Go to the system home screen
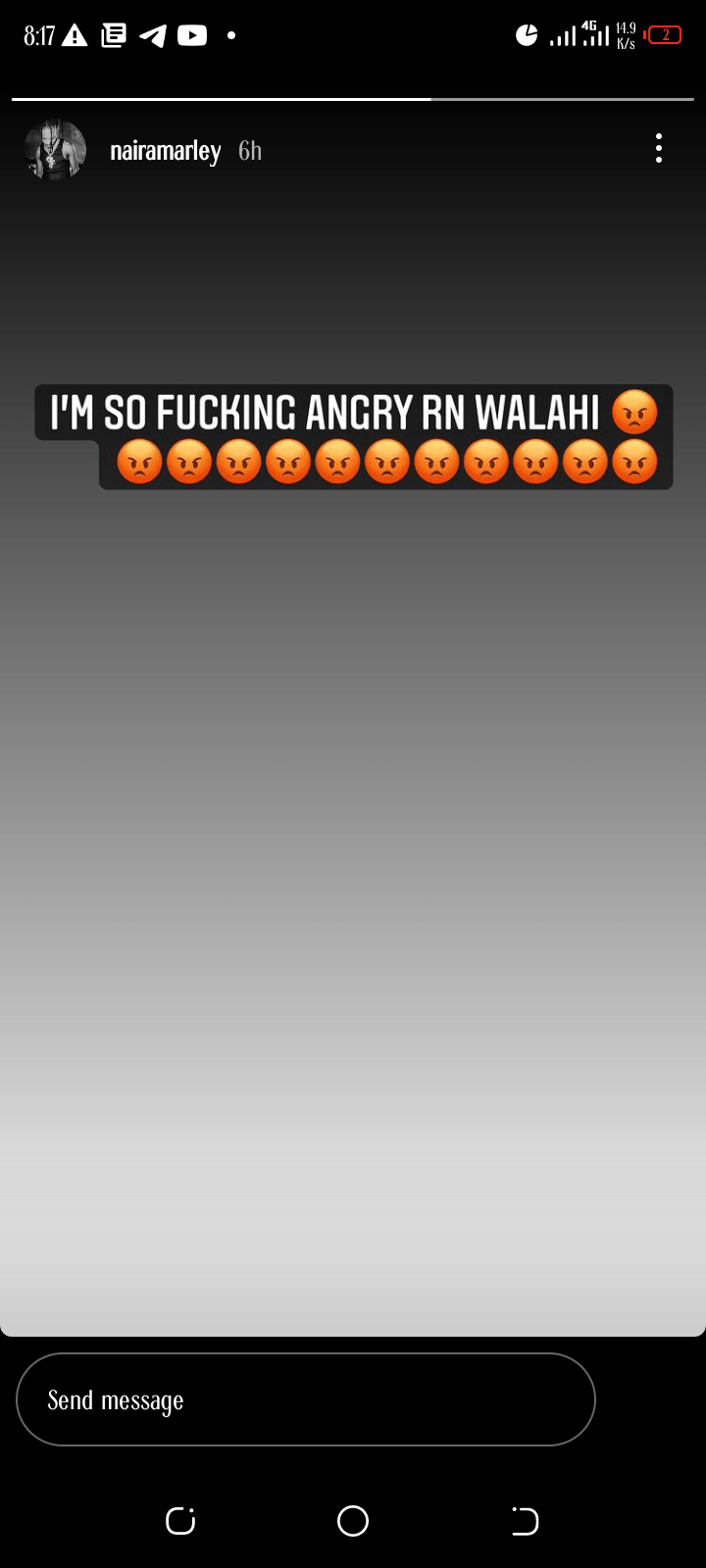This screenshot has height=1568, width=706. pyautogui.click(x=352, y=1521)
